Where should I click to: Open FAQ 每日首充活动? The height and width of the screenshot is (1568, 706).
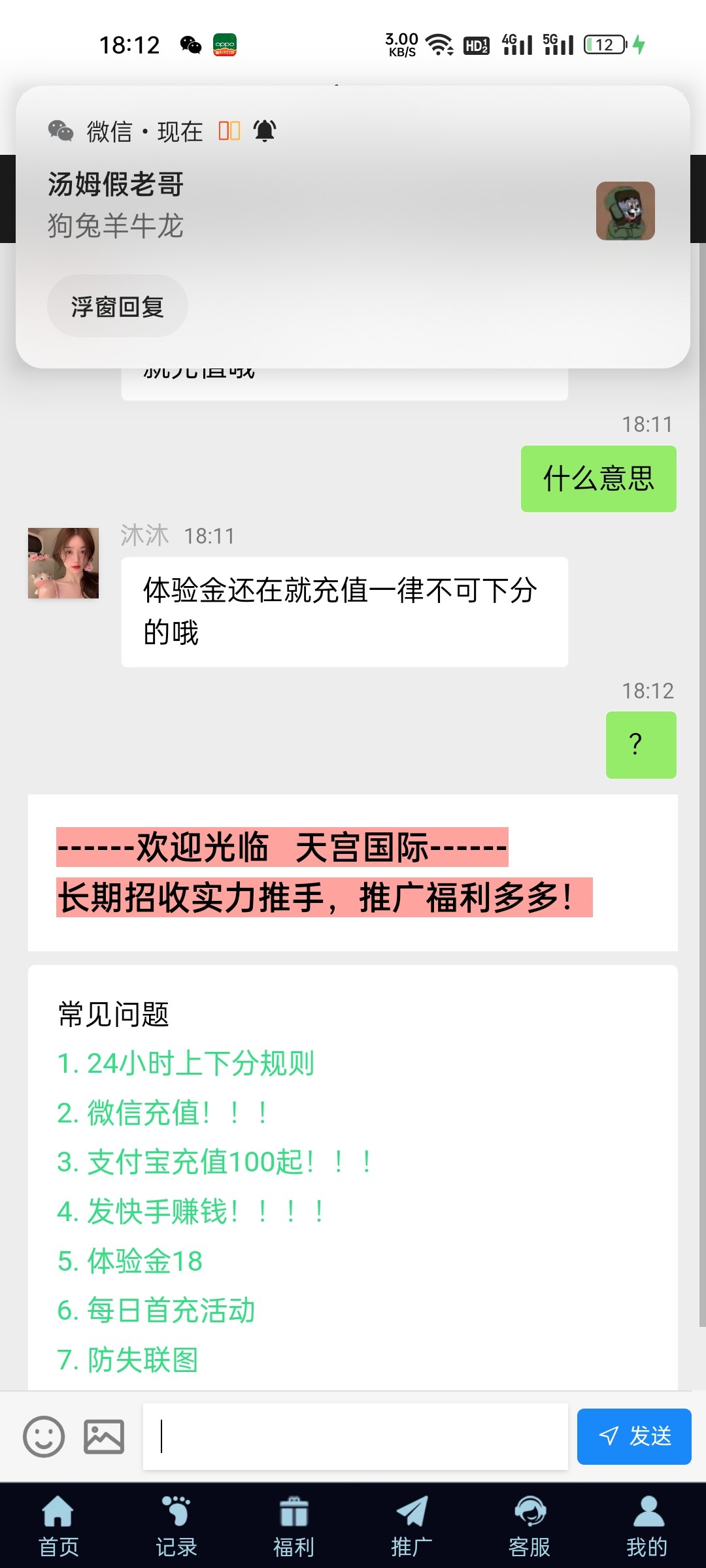156,1310
